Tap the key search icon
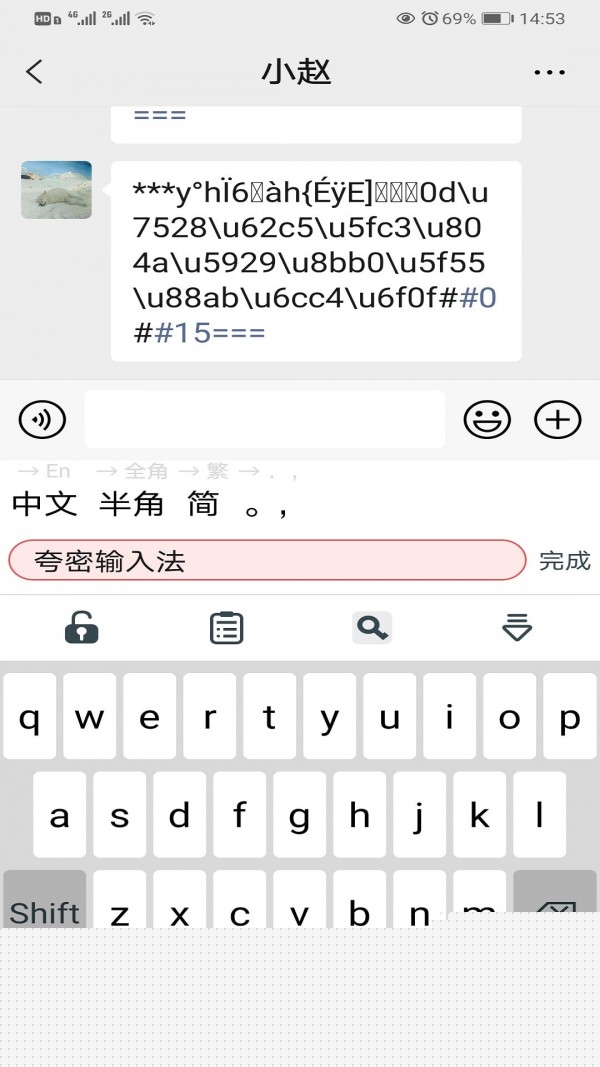 (372, 627)
